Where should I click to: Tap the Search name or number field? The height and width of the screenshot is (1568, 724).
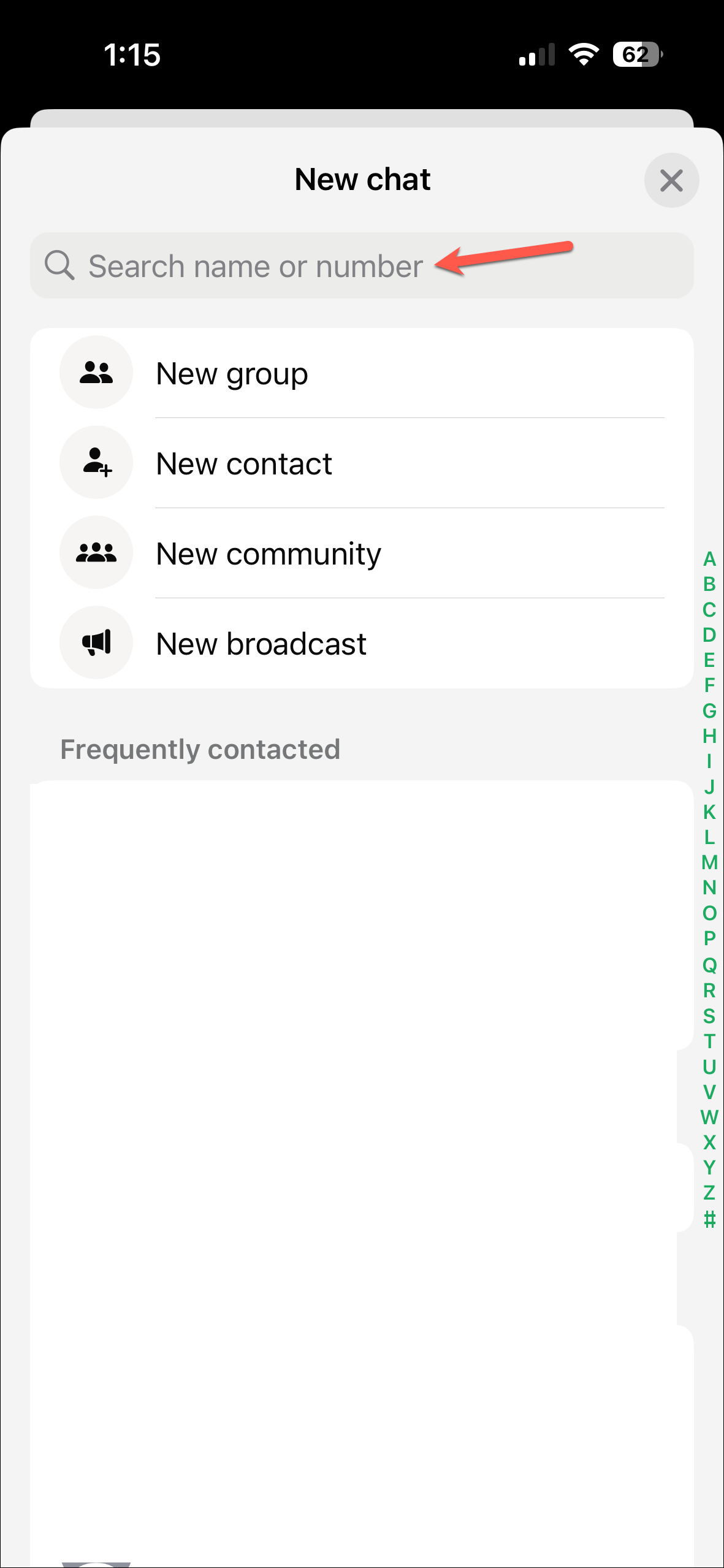[x=362, y=266]
